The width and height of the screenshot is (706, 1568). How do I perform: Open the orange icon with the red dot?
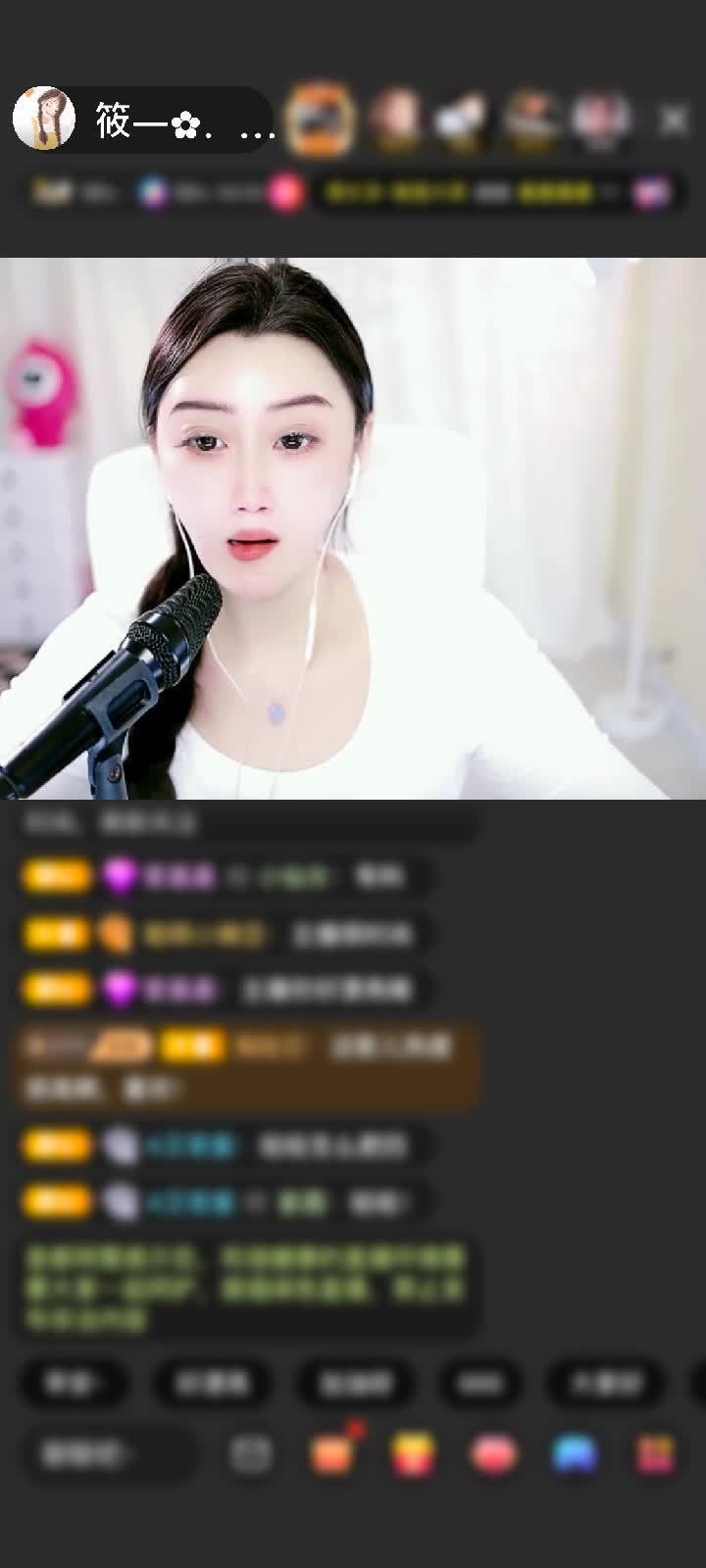coord(331,1454)
